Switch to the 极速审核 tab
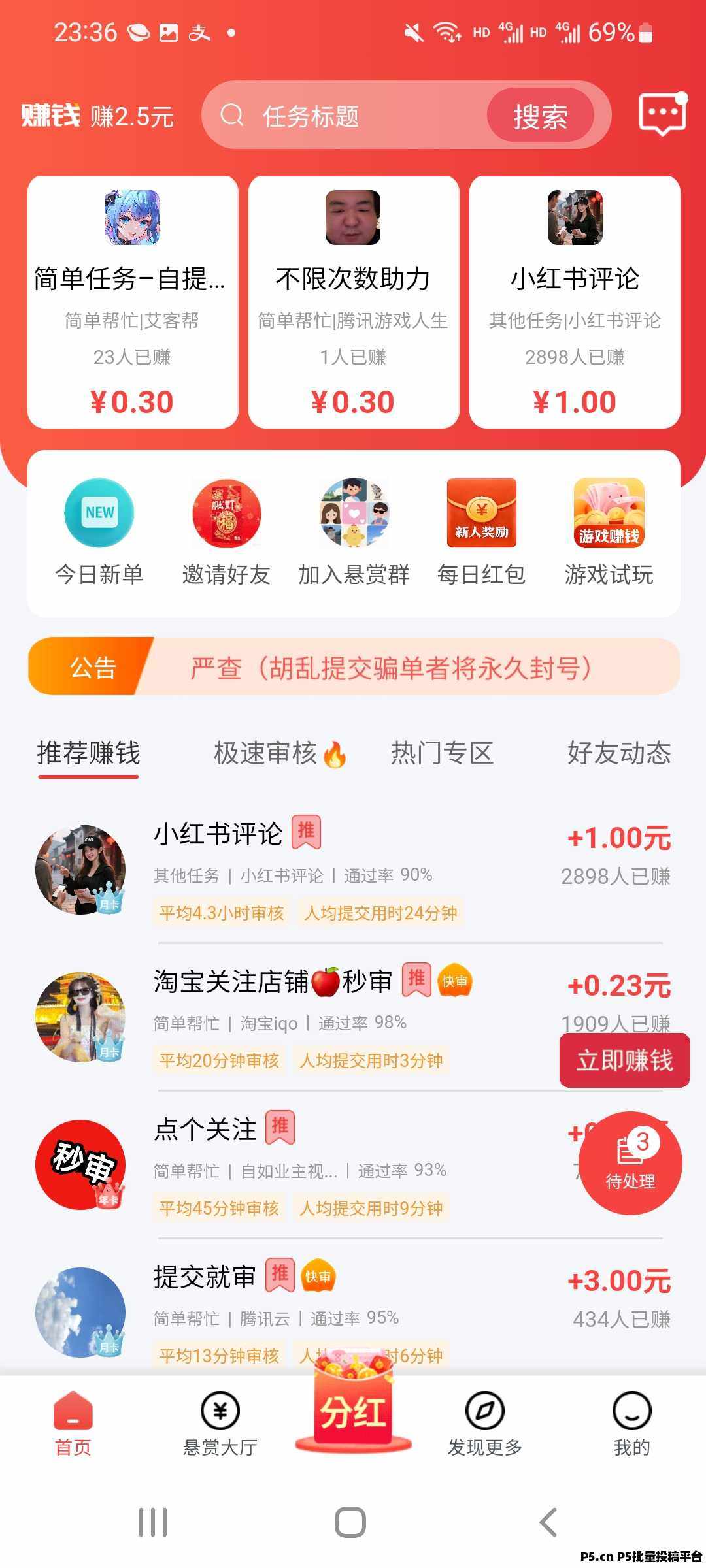This screenshot has width=706, height=1568. tap(281, 755)
